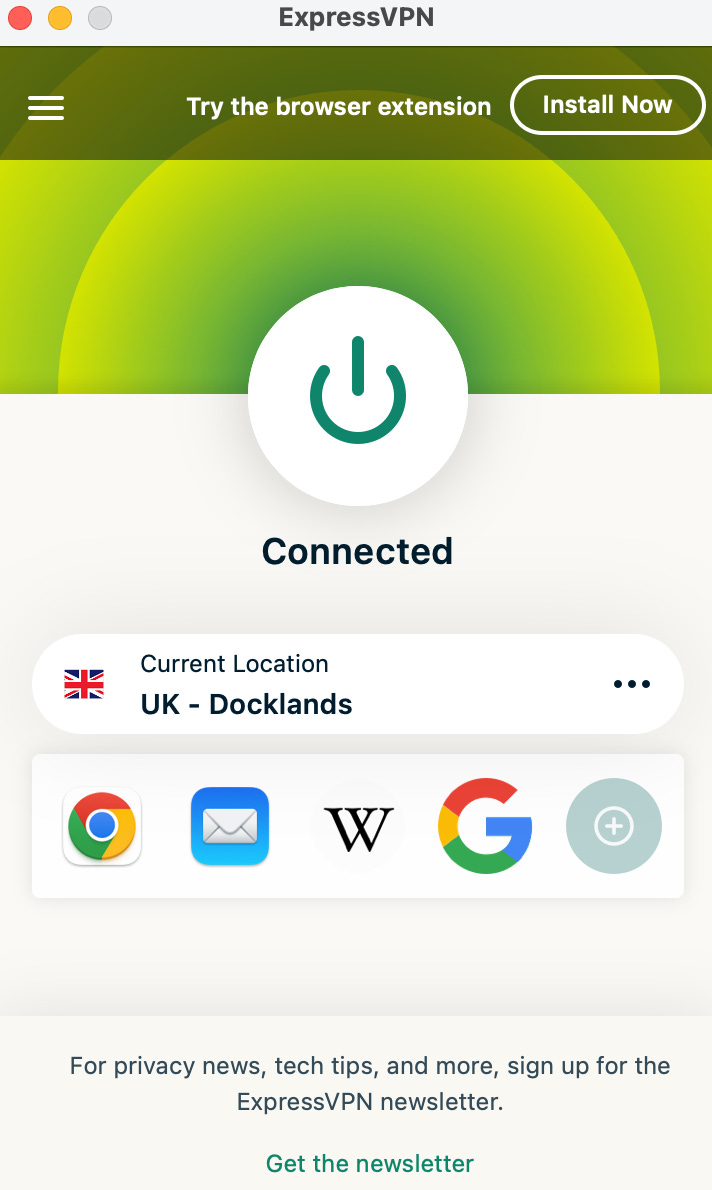Minimize the window with yellow button

tap(60, 18)
